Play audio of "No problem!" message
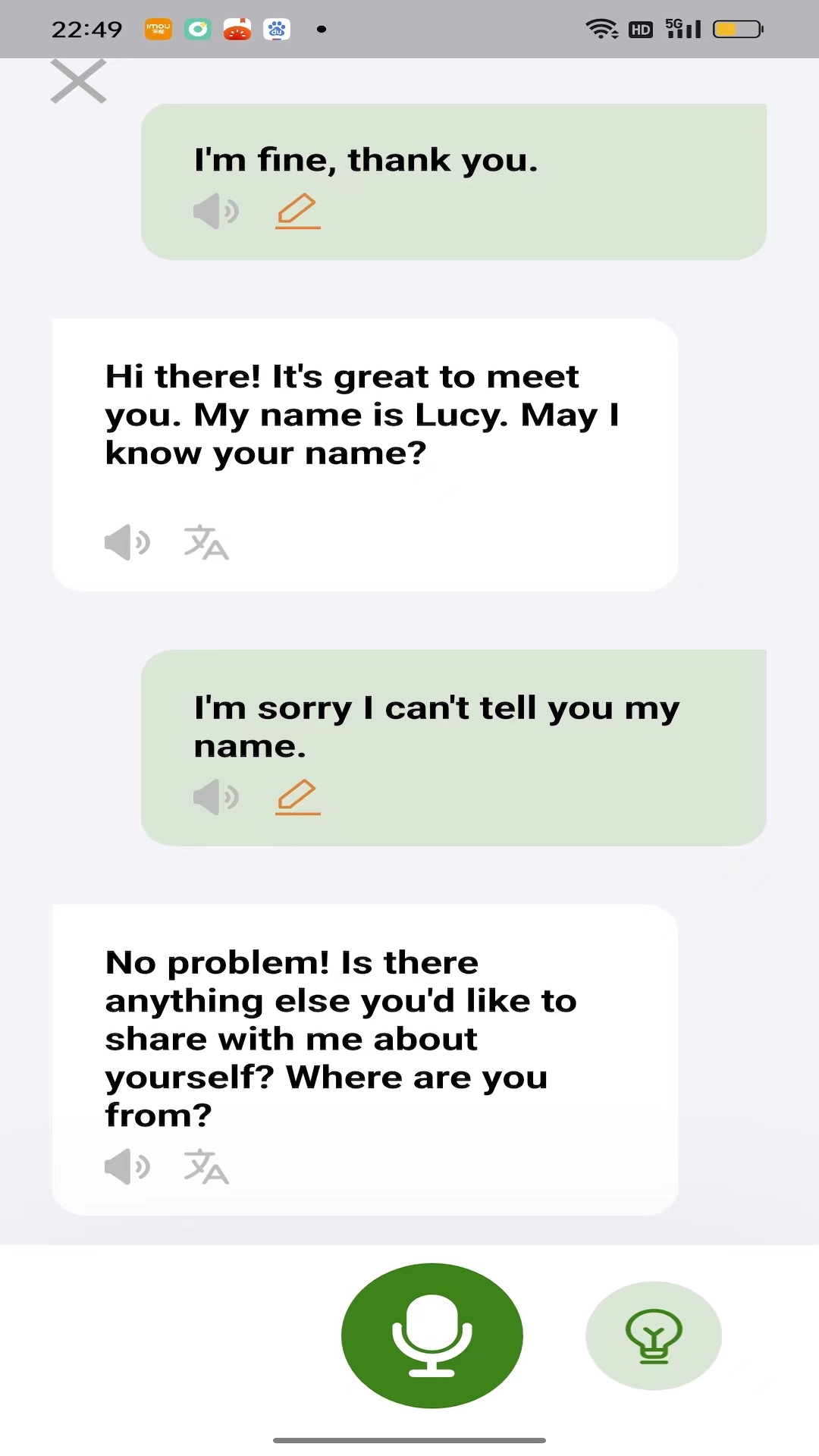The image size is (819, 1456). point(127,1166)
